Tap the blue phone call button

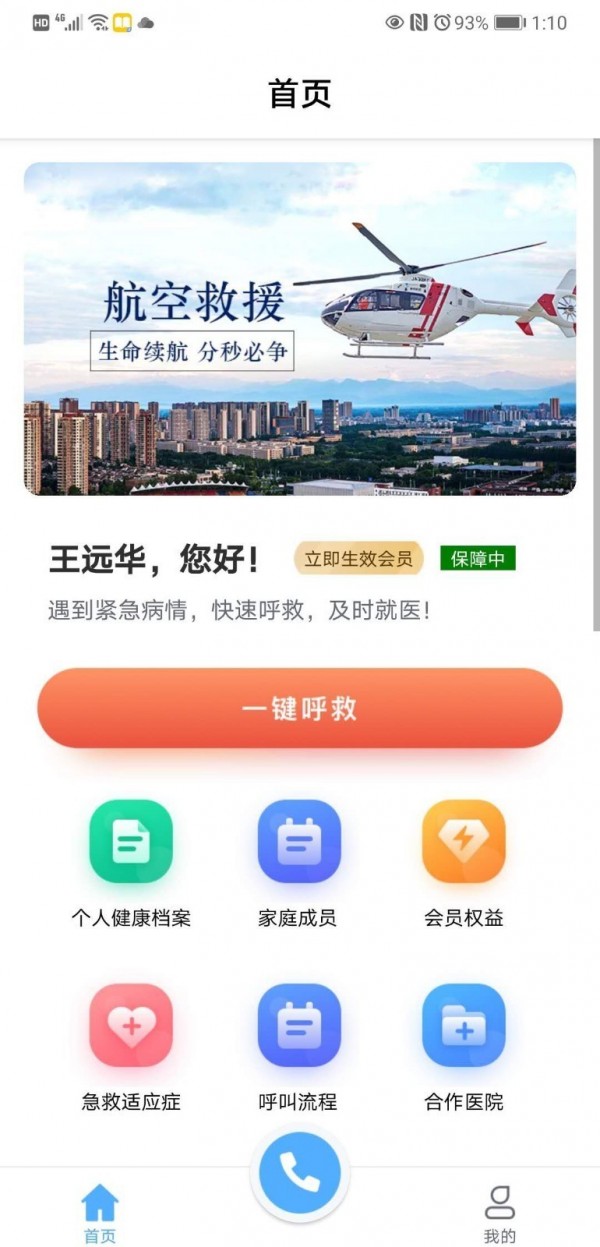[299, 1173]
